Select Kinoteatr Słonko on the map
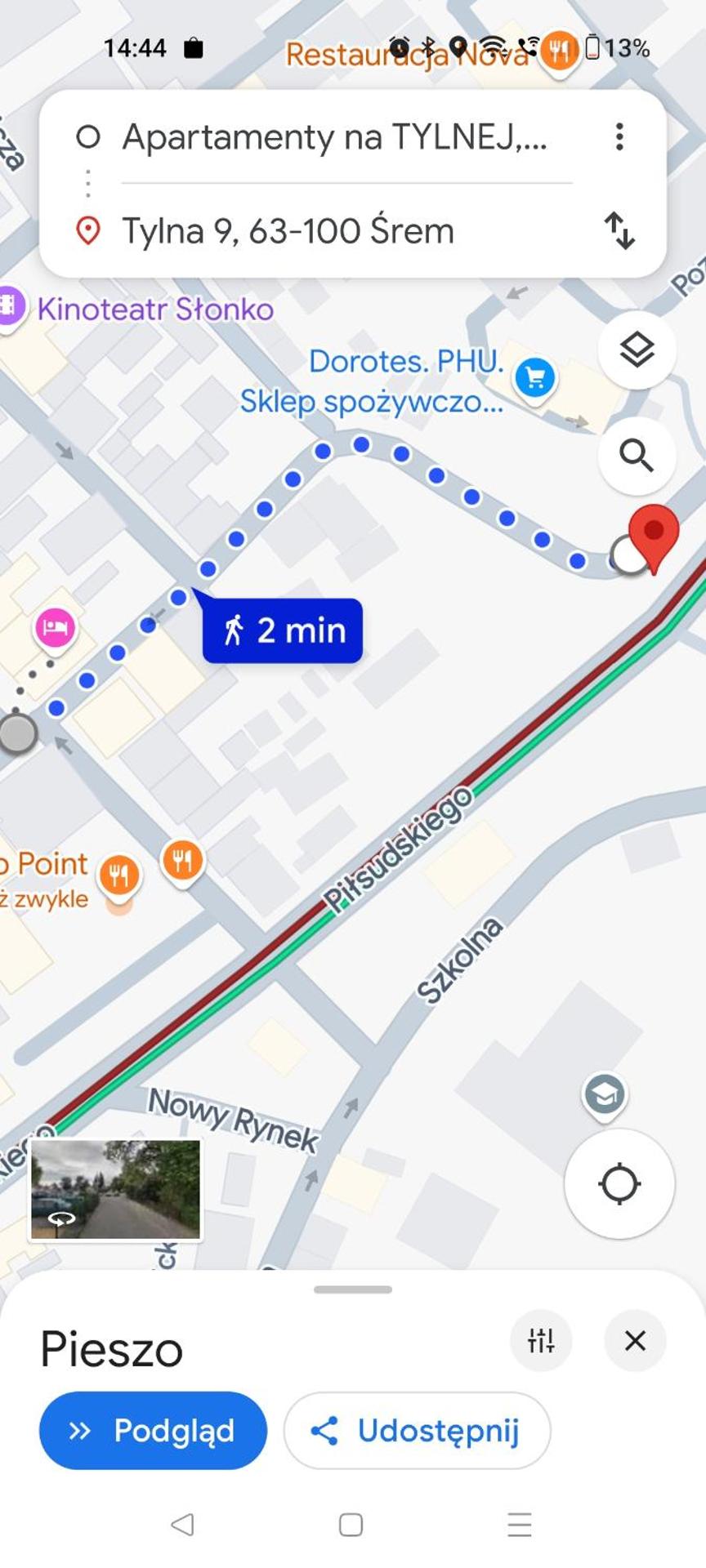The height and width of the screenshot is (1568, 706). click(154, 310)
